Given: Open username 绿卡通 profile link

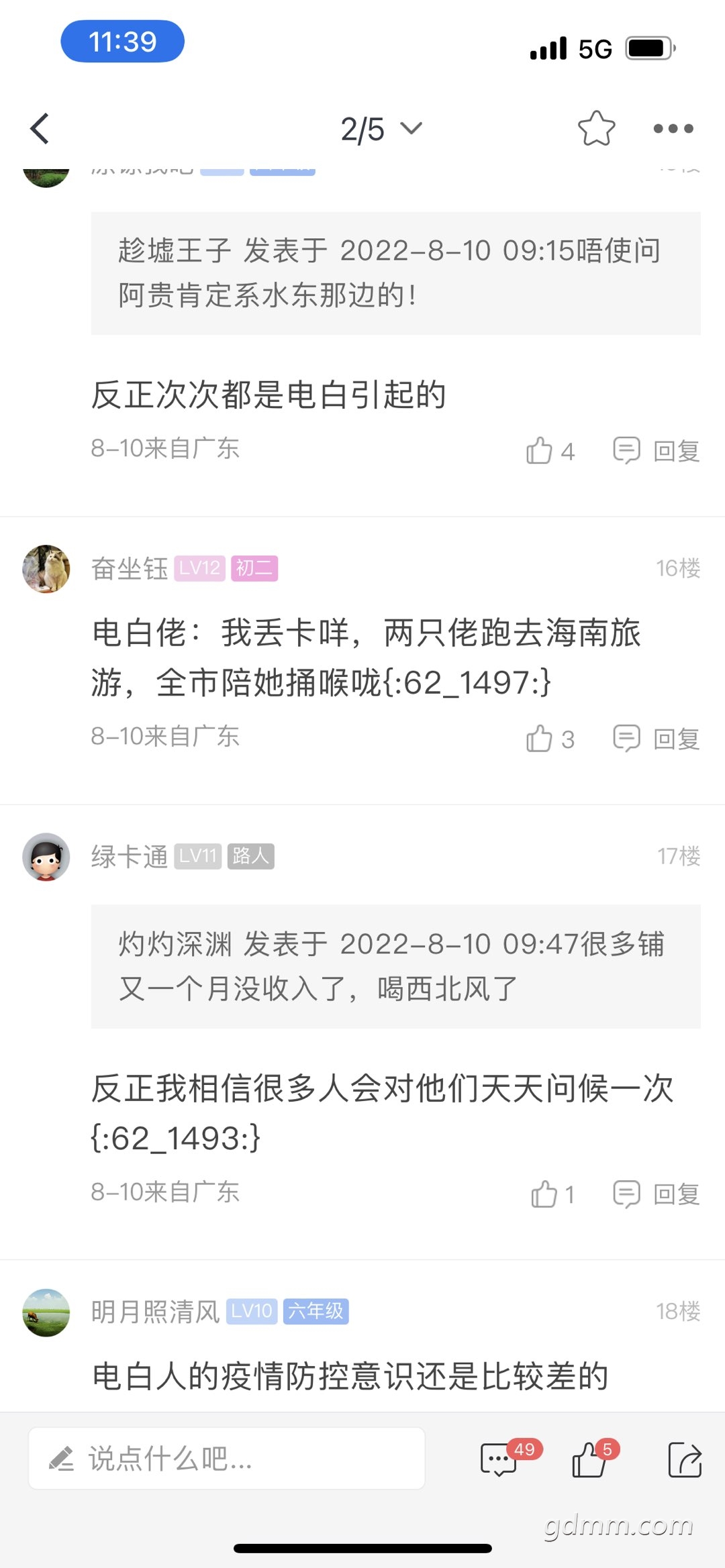Looking at the screenshot, I should [130, 857].
